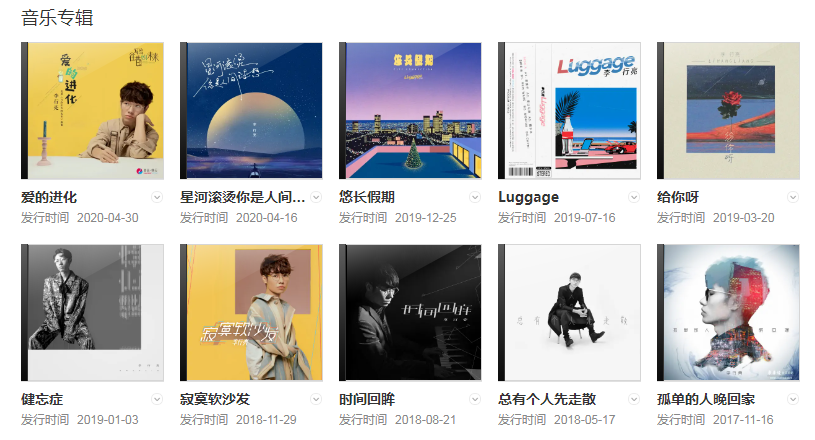This screenshot has width=815, height=440.
Task: Open the 健忘症 album cover
Action: 92,313
